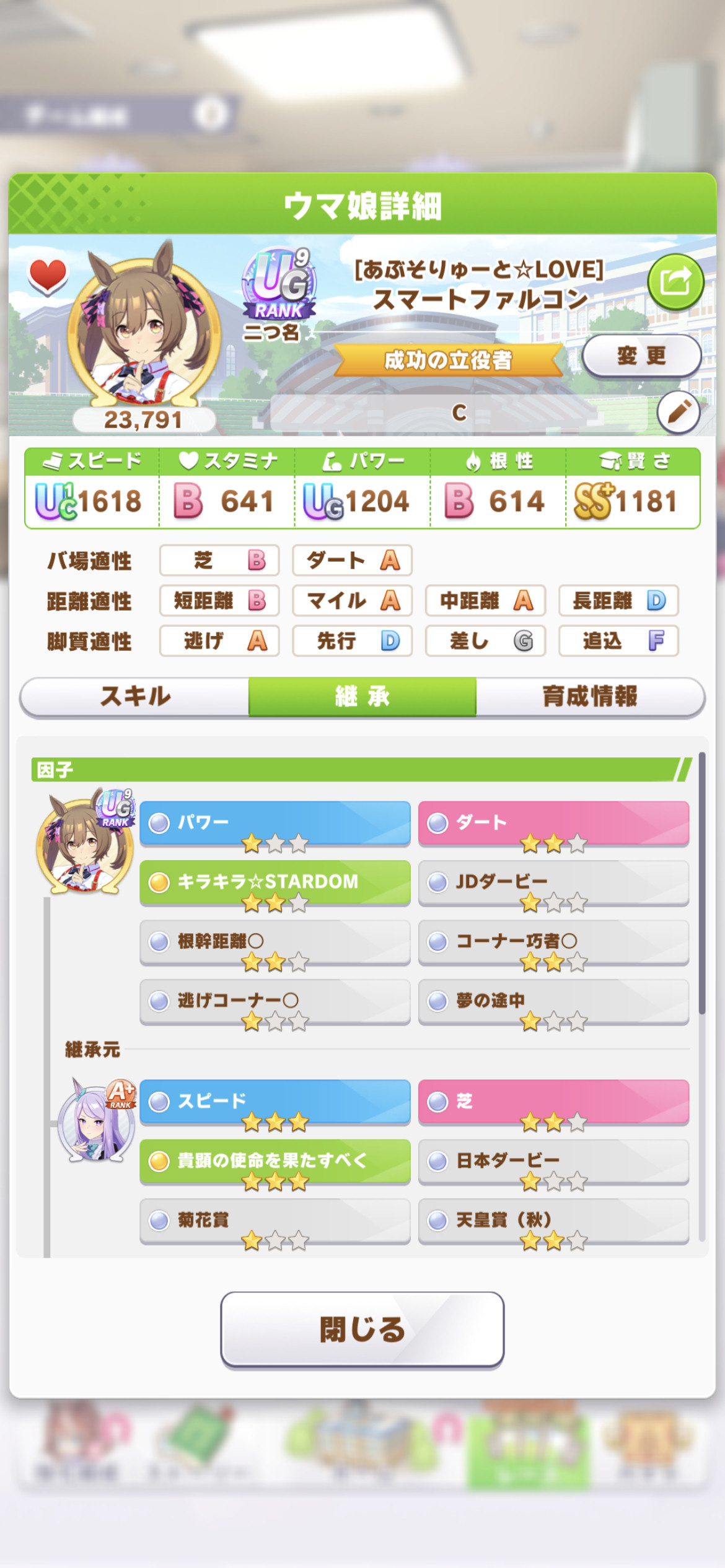Viewport: 725px width, 1568px height.
Task: Open the 貴顕の使命を果たすべく factor
Action: (275, 1162)
